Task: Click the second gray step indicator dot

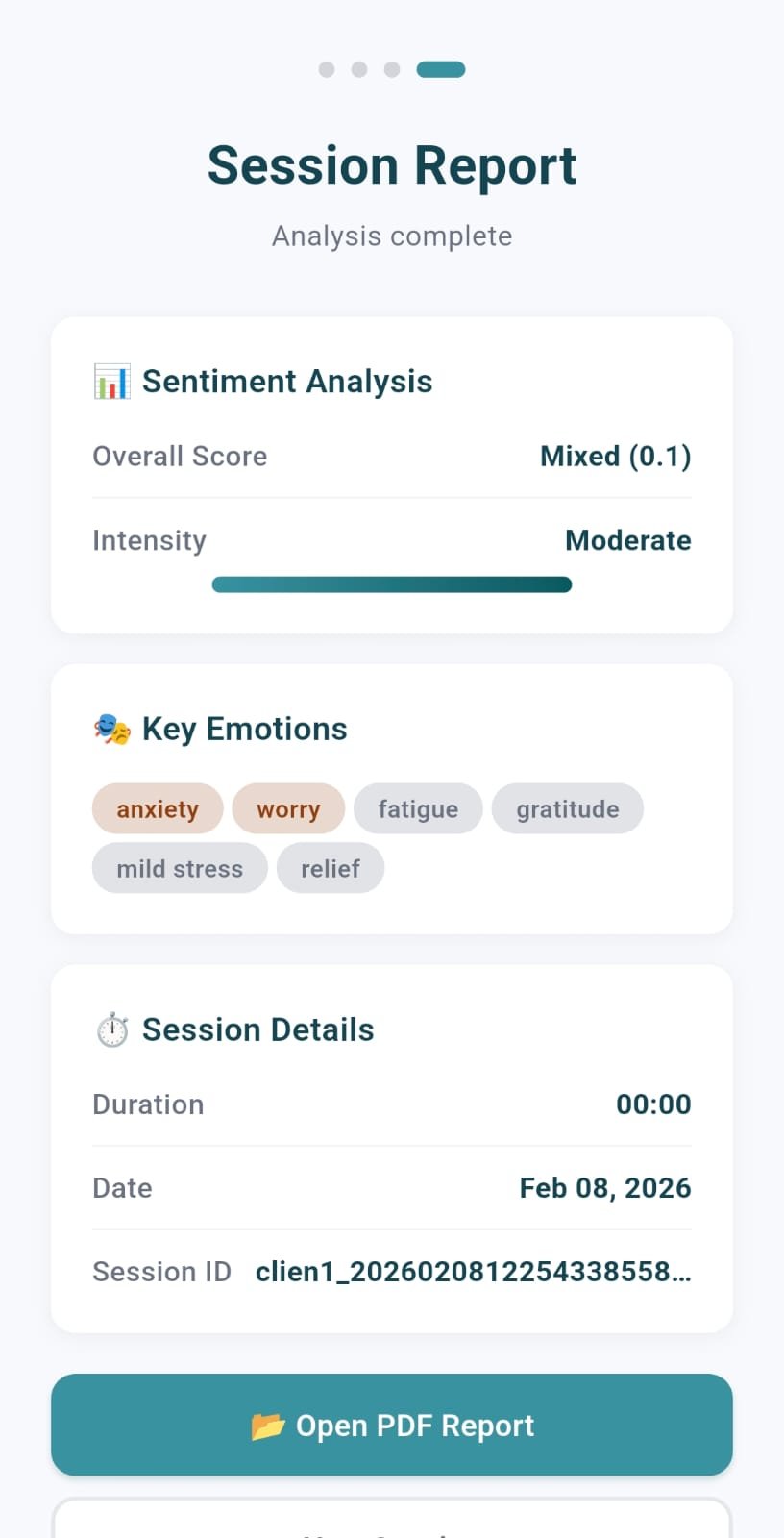Action: pos(359,69)
